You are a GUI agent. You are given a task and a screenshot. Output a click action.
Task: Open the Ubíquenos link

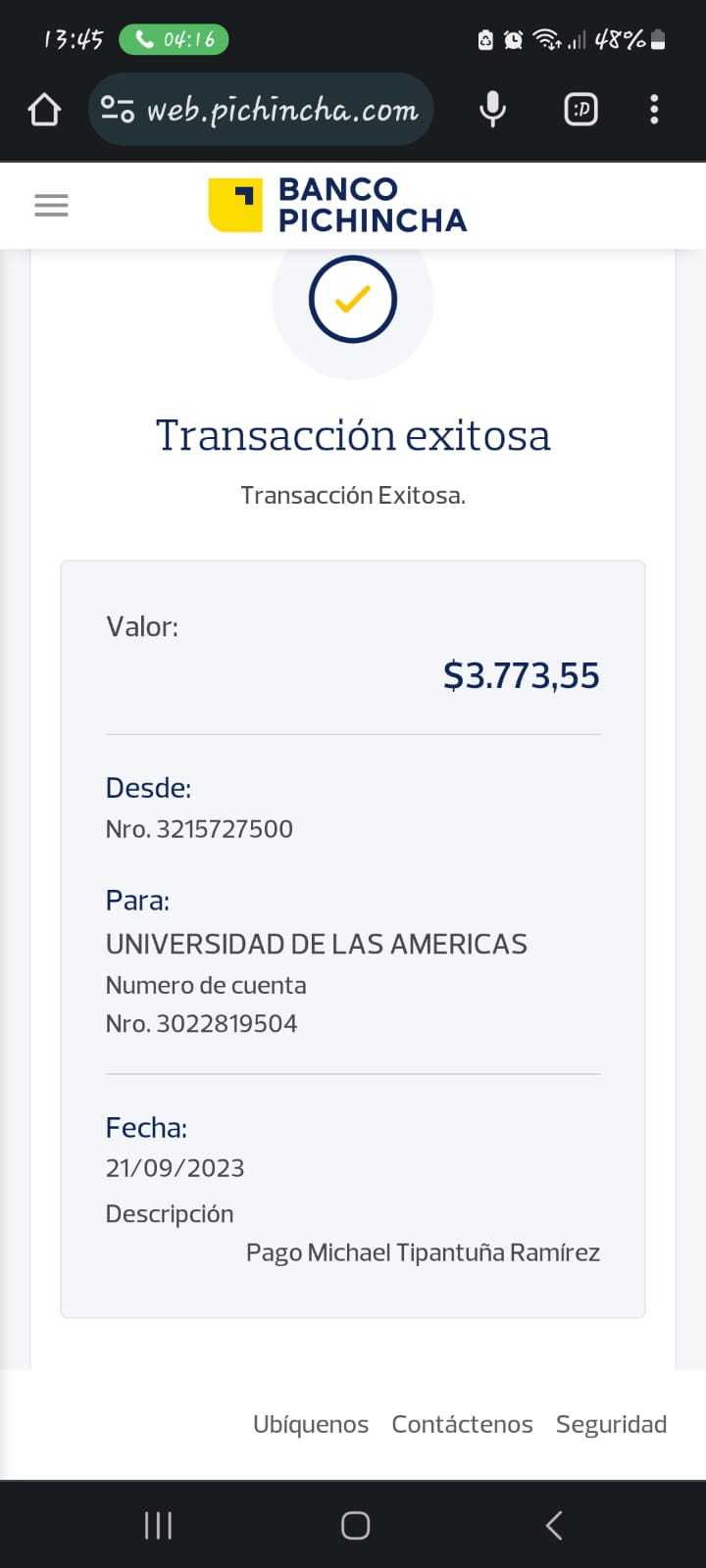click(x=311, y=1424)
